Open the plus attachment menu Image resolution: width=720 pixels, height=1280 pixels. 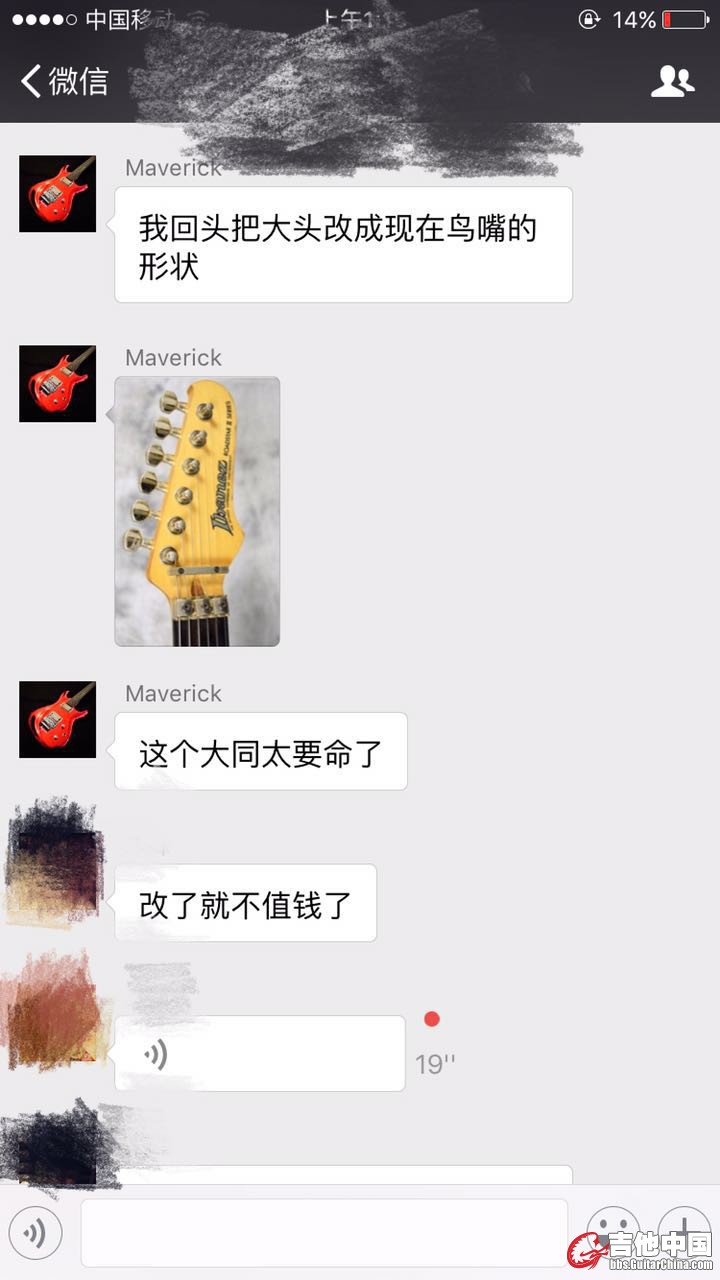(x=686, y=1230)
